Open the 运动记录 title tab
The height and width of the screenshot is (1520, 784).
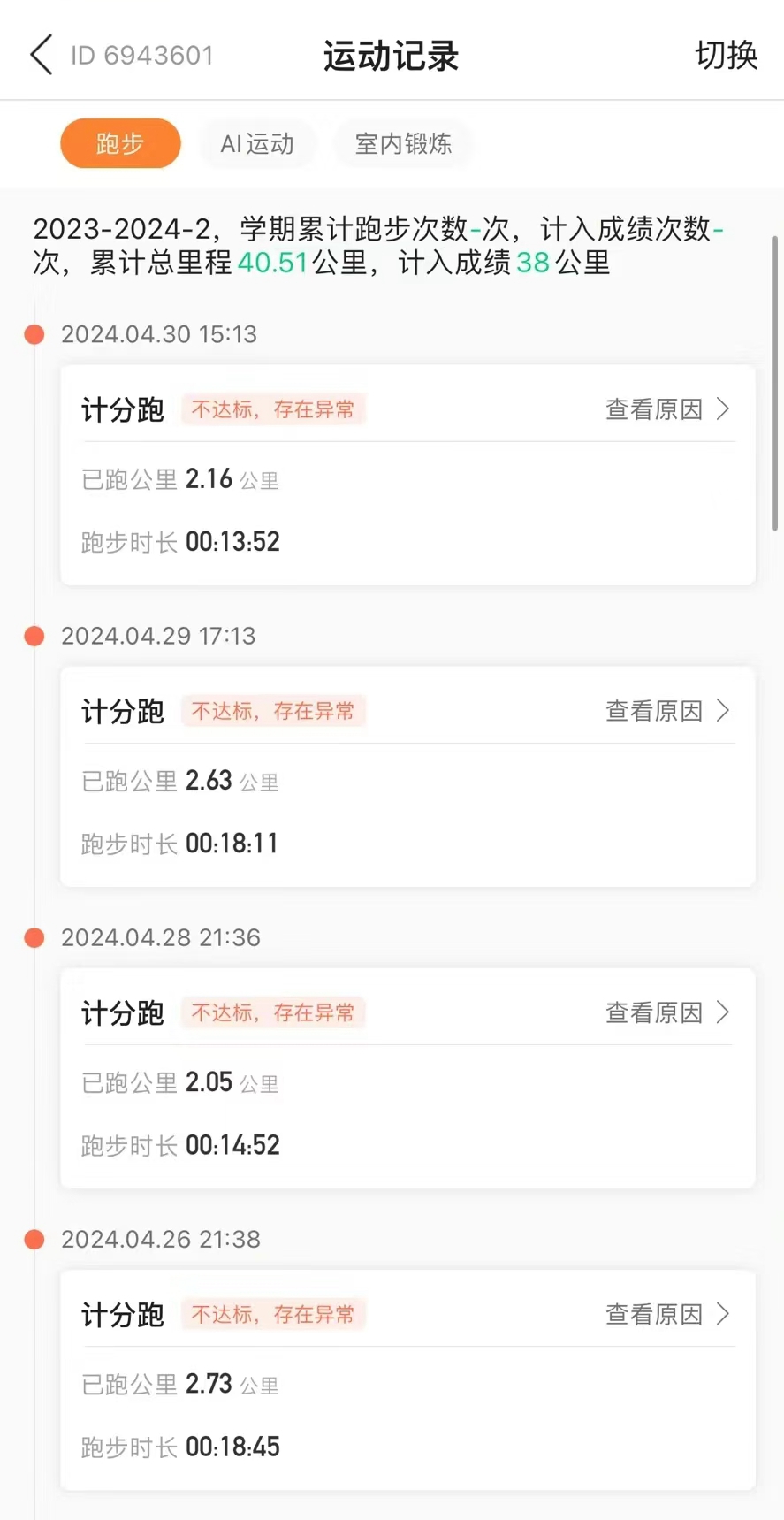point(391,55)
